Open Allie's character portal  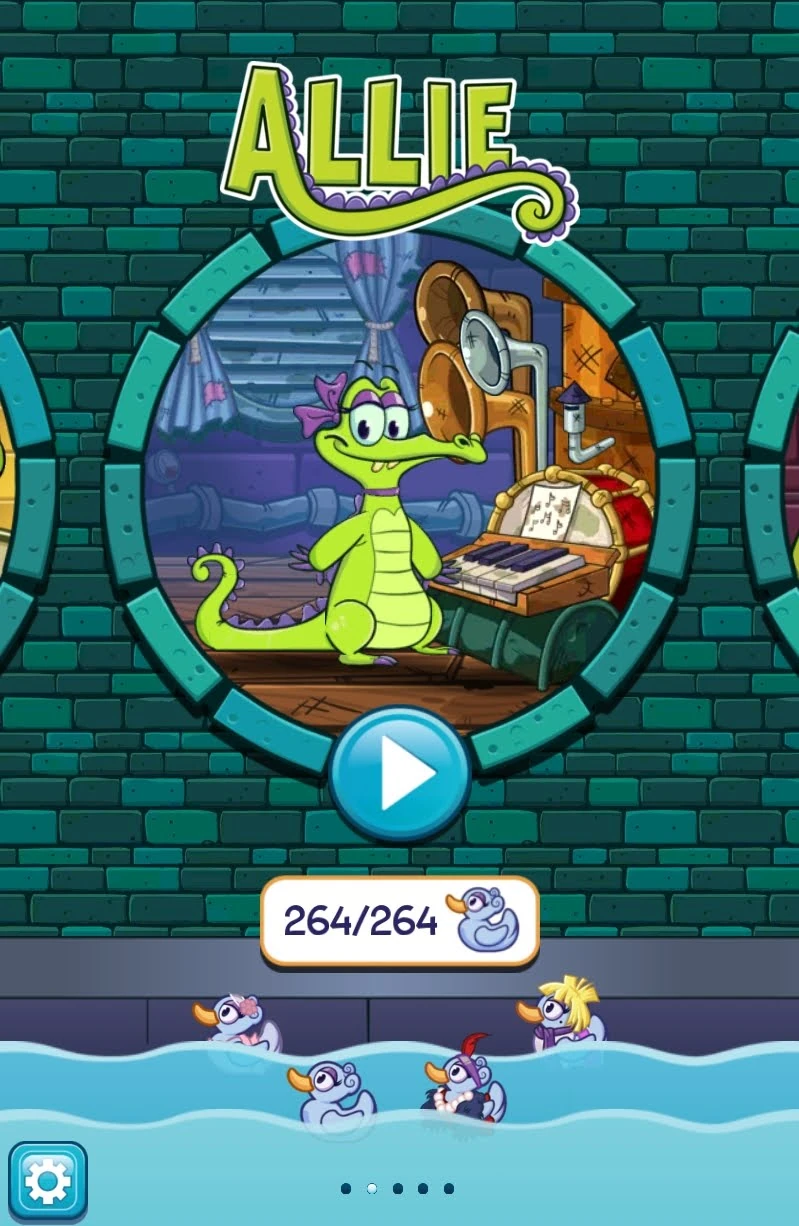click(x=400, y=480)
